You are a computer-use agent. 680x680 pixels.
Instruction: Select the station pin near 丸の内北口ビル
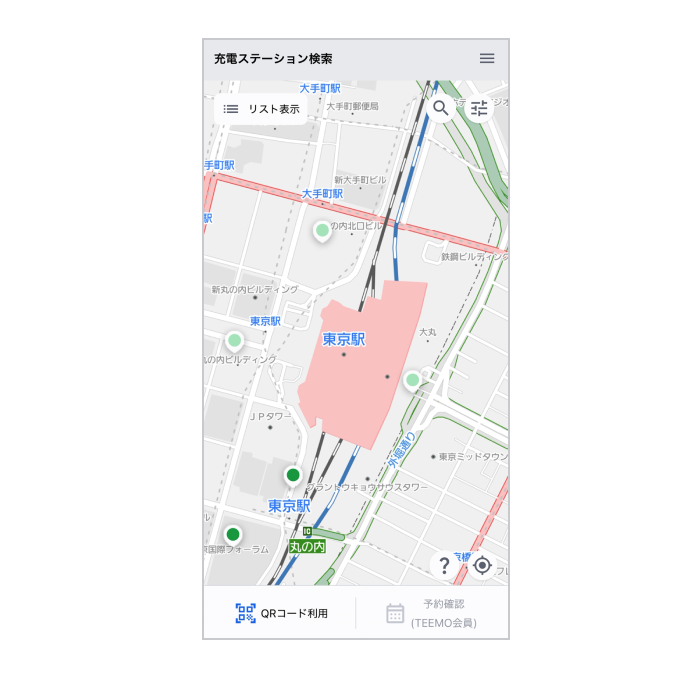322,231
